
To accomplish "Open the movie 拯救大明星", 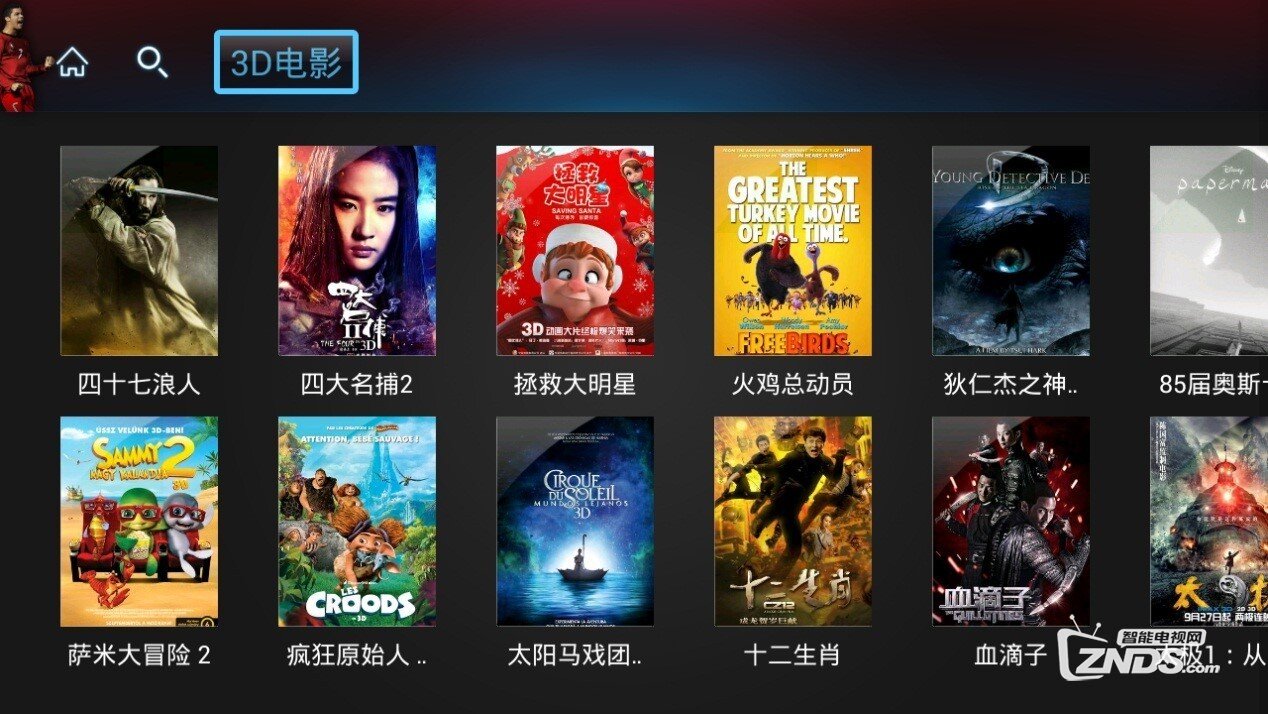I will [575, 251].
